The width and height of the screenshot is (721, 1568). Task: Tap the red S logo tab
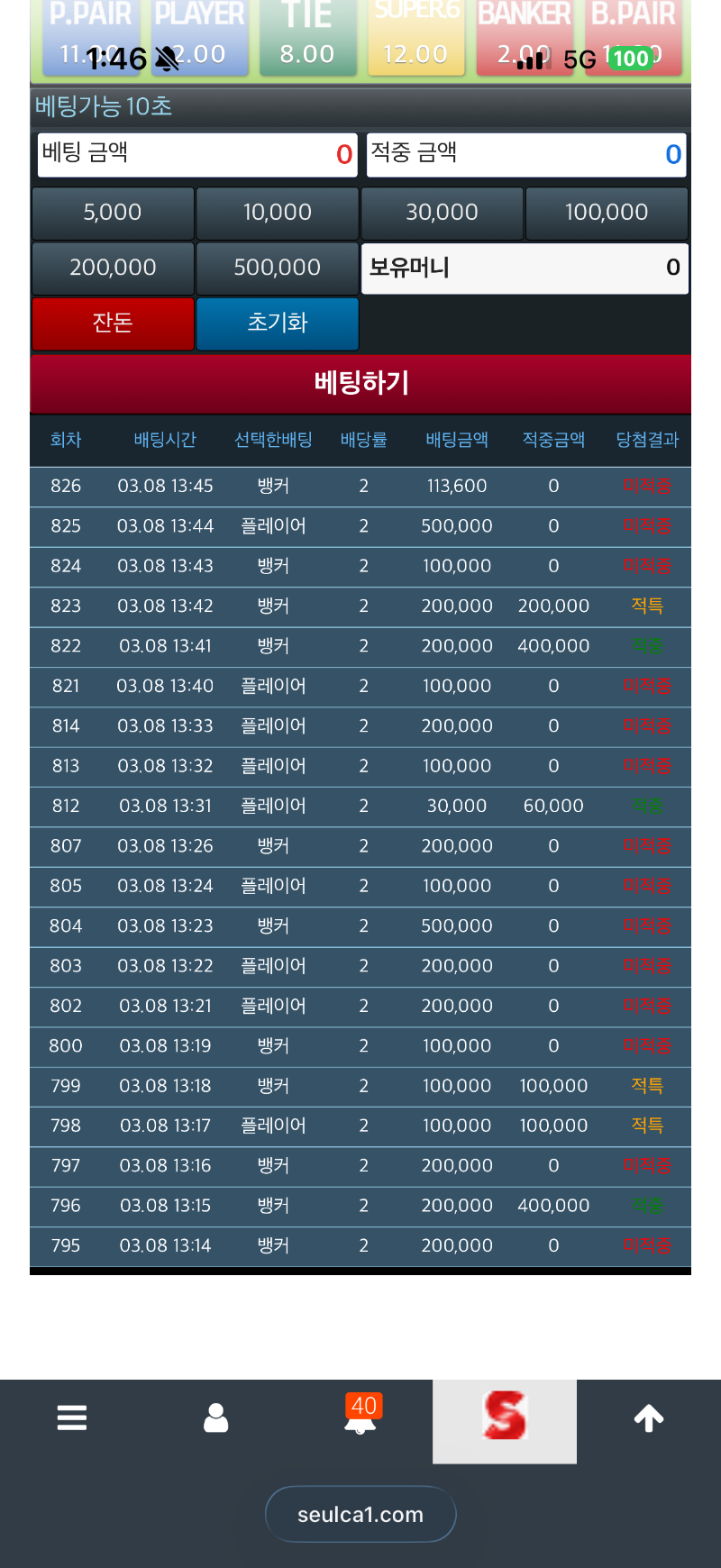[505, 1418]
